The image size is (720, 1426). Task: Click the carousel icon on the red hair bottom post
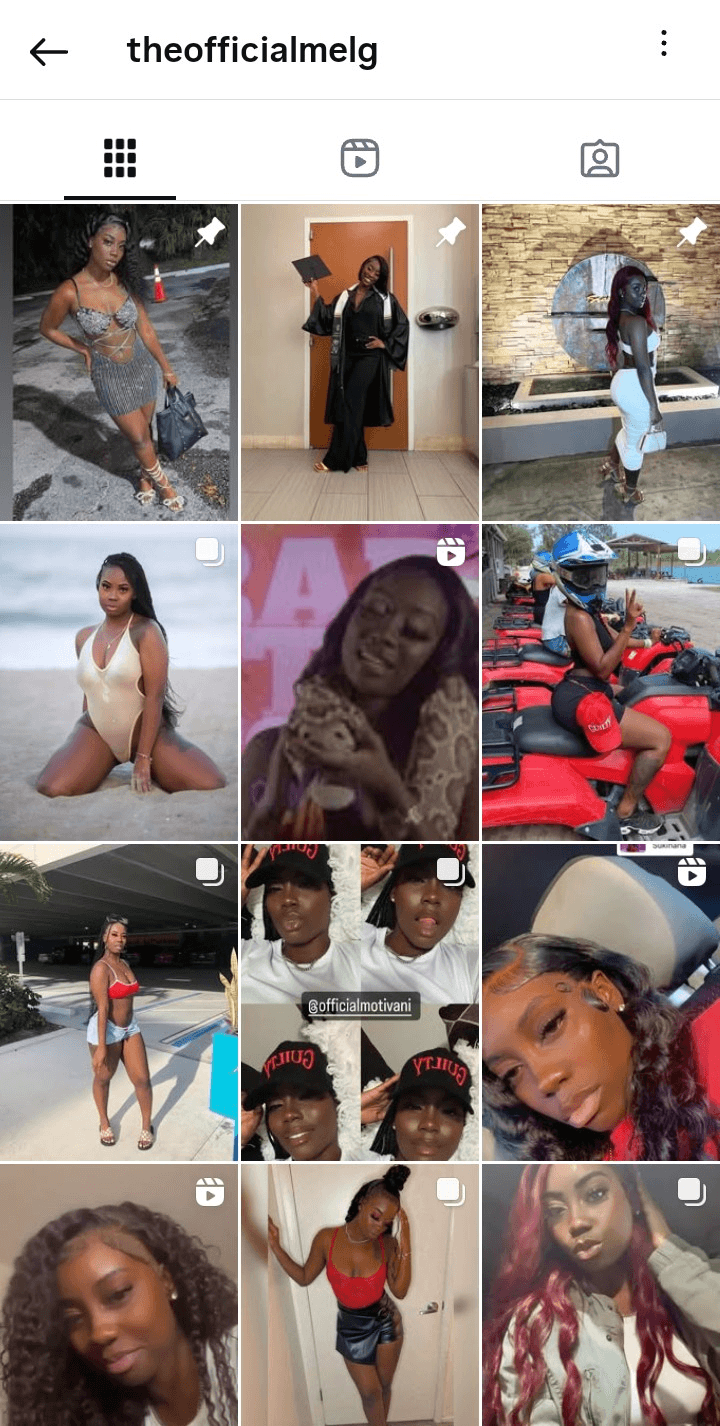click(x=691, y=1191)
